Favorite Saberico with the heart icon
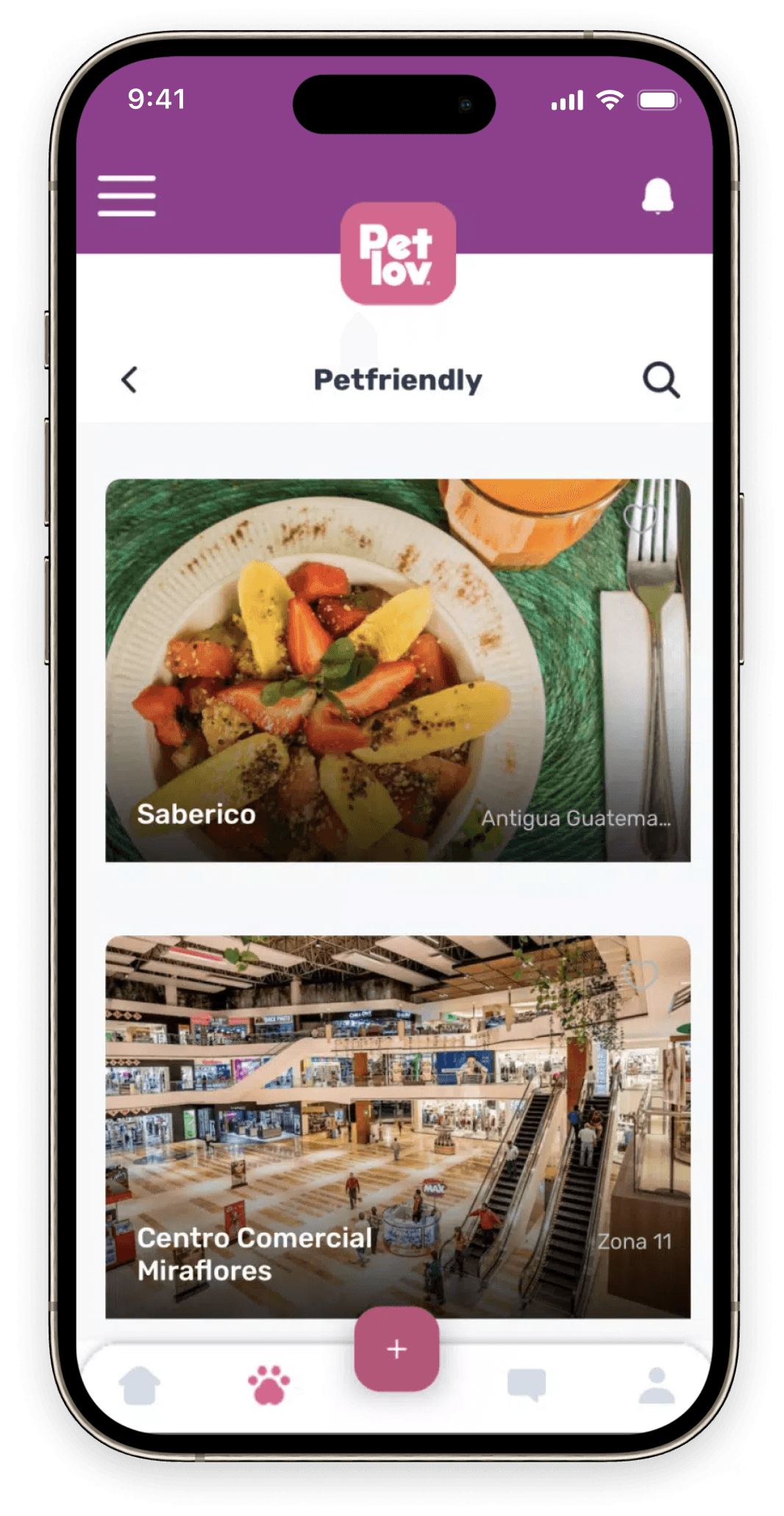This screenshot has width=784, height=1516. pos(639,517)
